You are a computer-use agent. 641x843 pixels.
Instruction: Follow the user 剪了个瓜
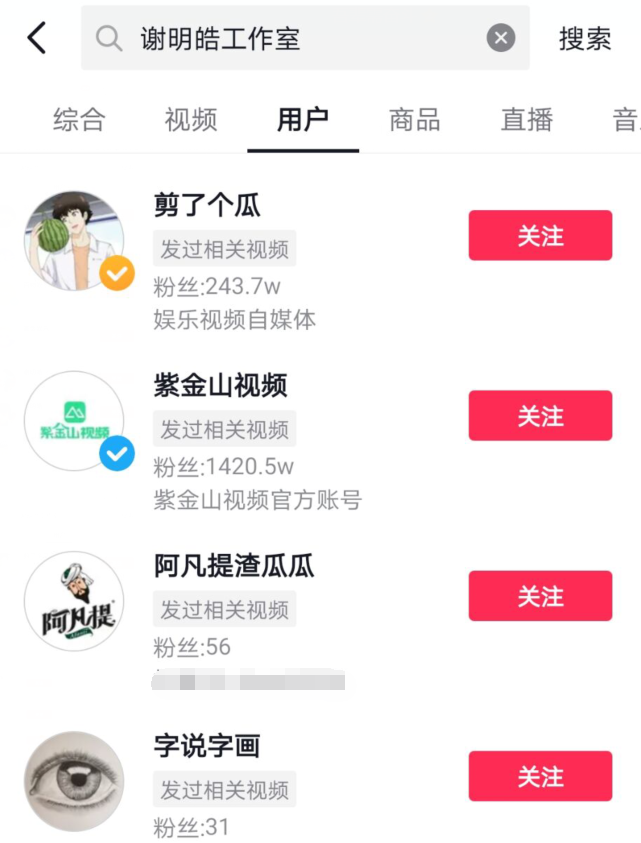(x=540, y=236)
